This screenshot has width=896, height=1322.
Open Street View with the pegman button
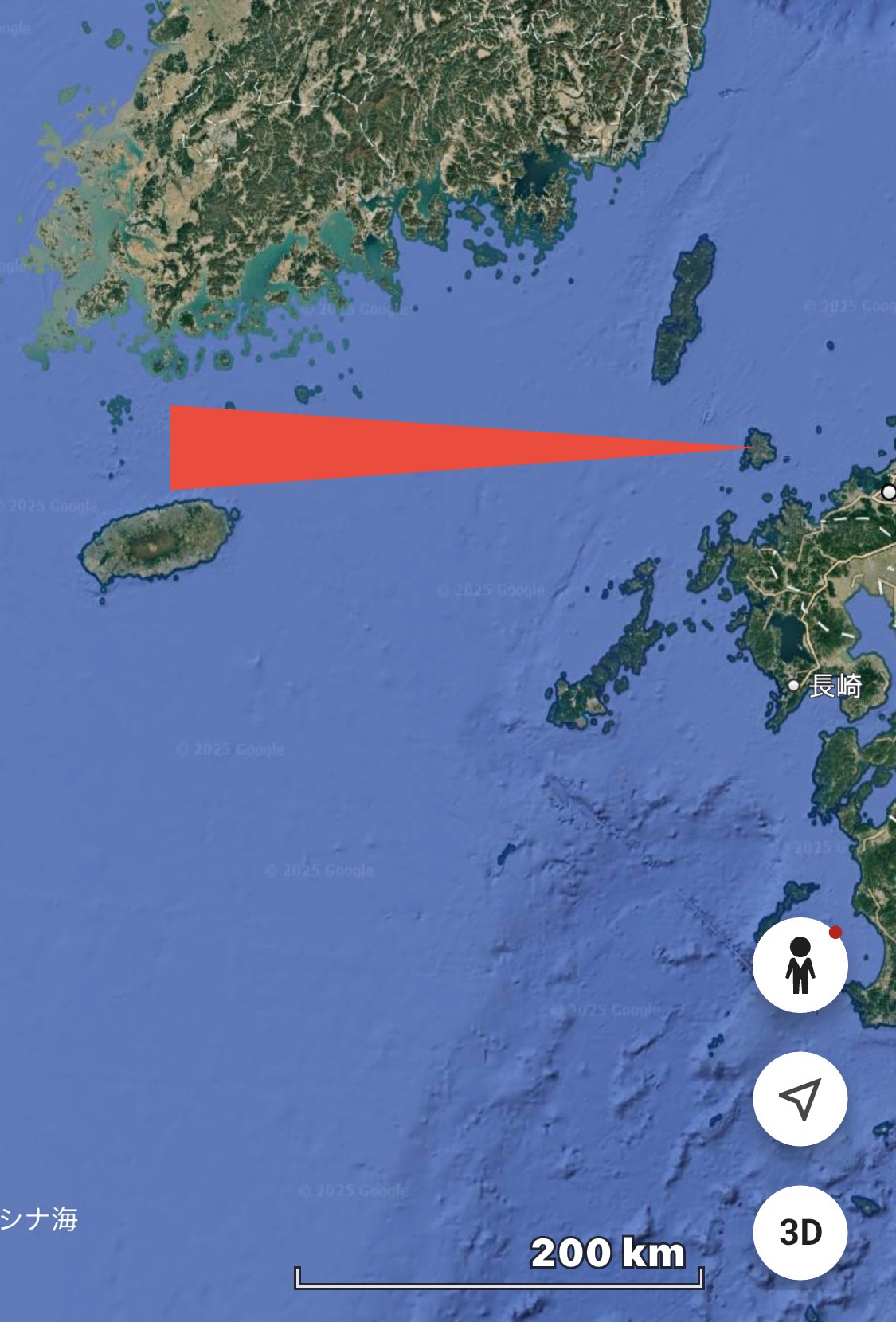coord(800,965)
